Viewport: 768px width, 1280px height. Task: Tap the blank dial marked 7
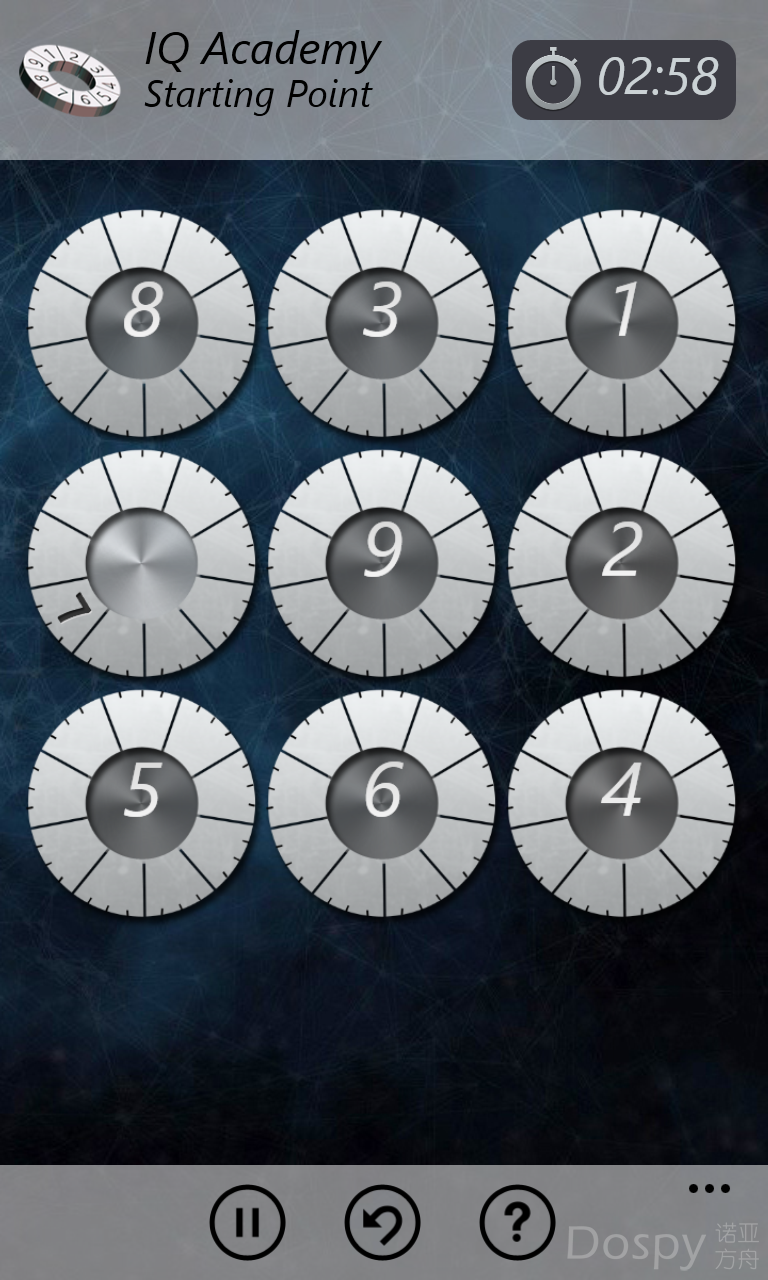[142, 563]
